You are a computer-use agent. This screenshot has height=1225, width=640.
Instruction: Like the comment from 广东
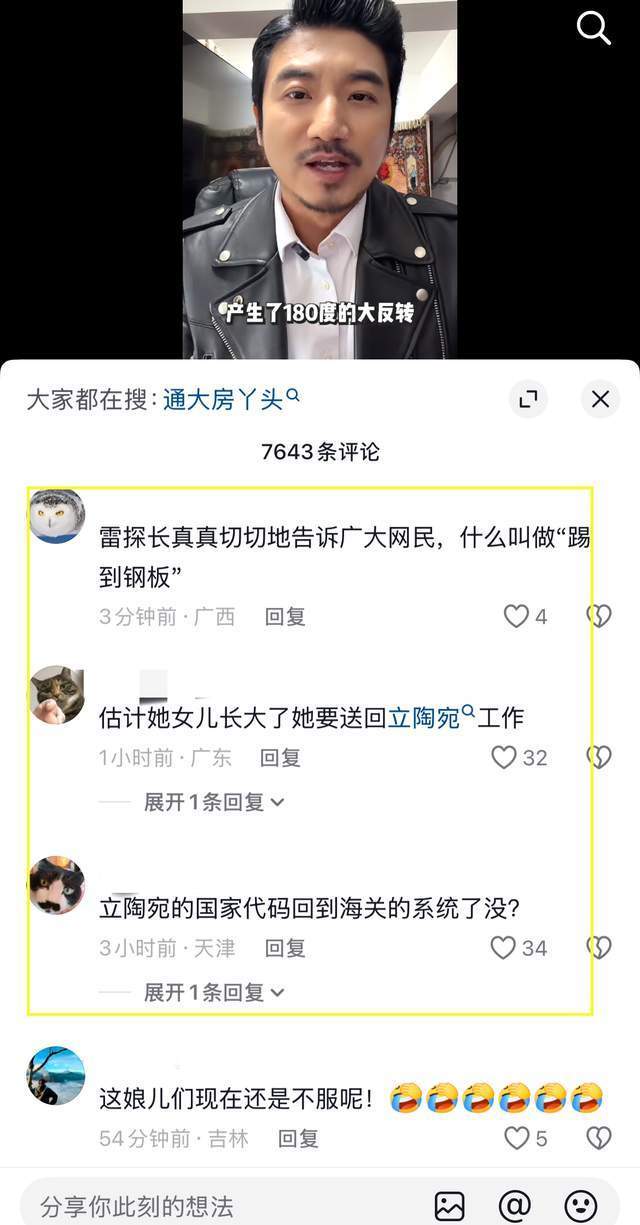504,758
